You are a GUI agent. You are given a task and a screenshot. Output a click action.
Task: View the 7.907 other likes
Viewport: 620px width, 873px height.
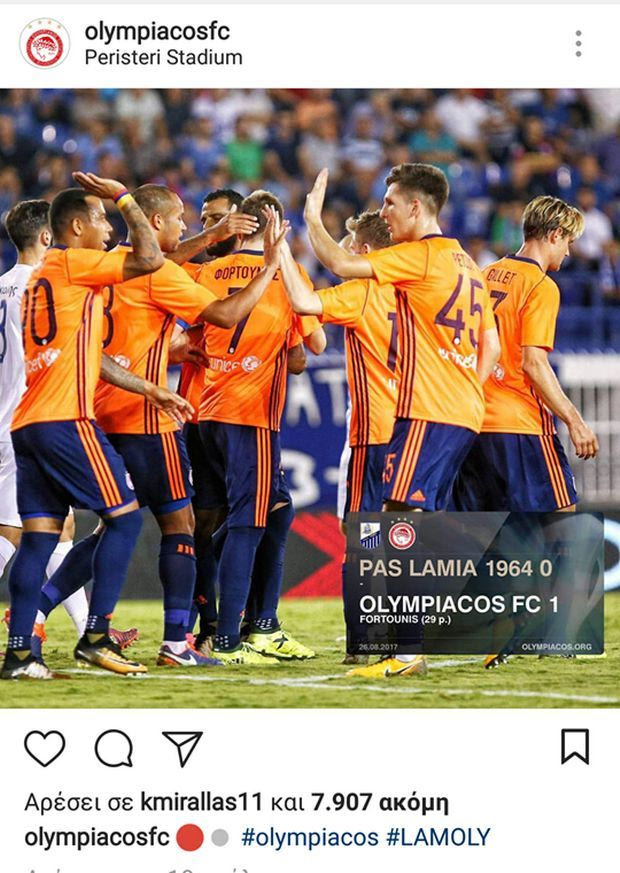pos(378,802)
